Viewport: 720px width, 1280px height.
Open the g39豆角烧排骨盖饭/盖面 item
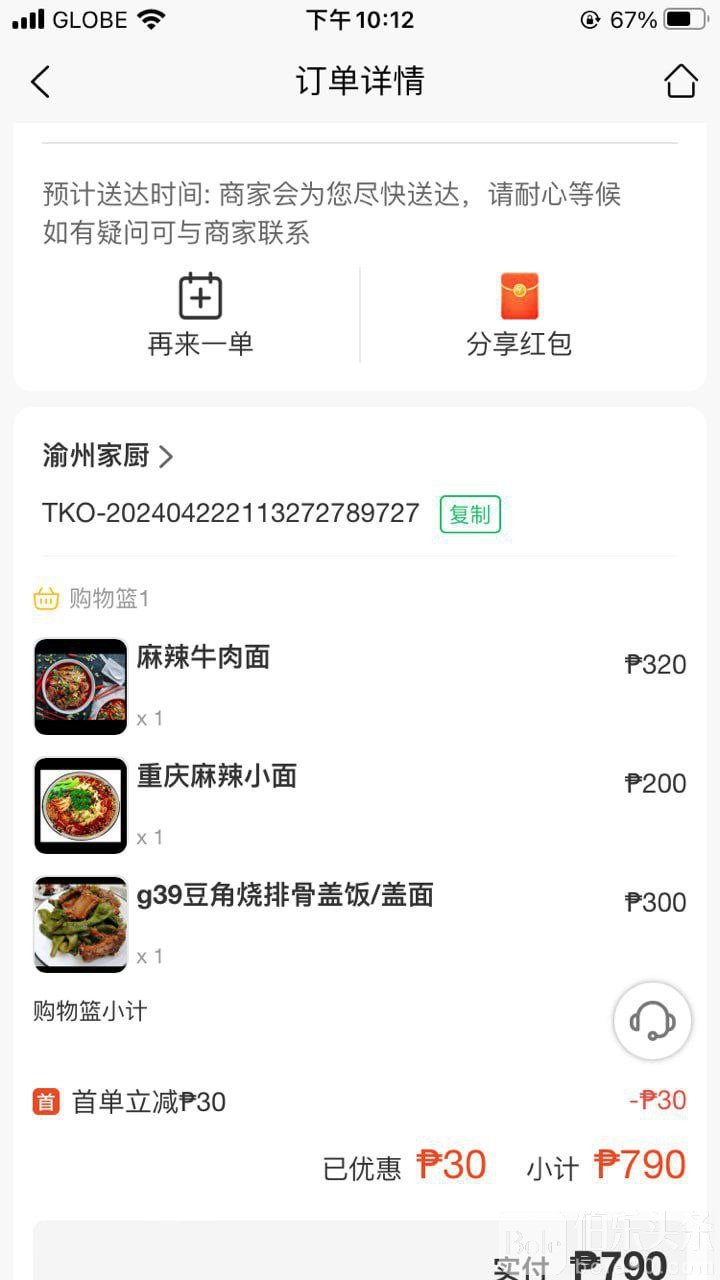tap(284, 895)
